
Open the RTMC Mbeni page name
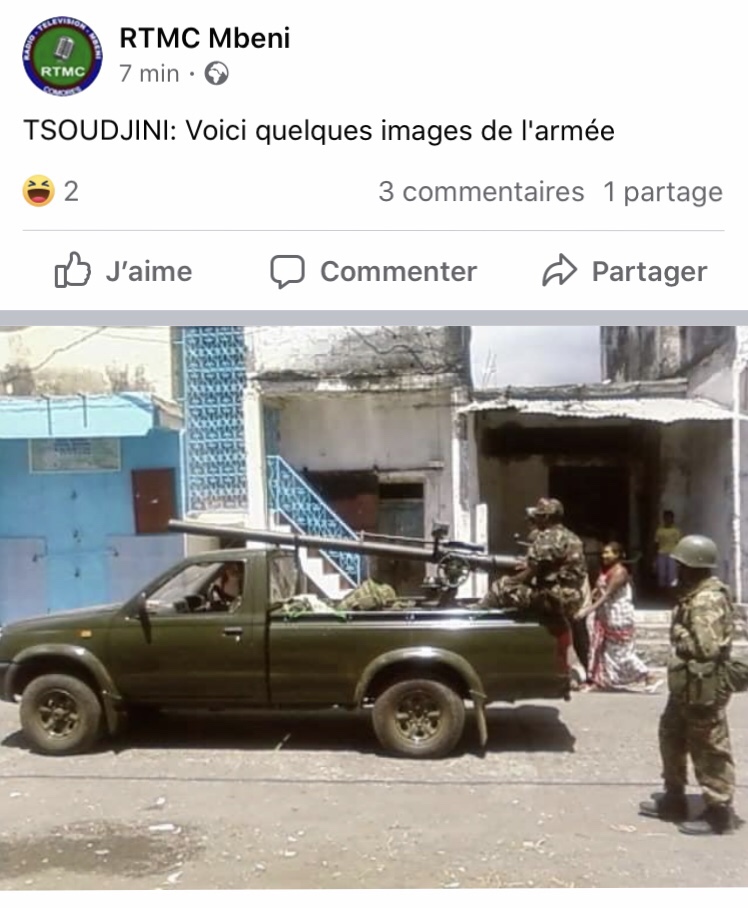click(204, 38)
